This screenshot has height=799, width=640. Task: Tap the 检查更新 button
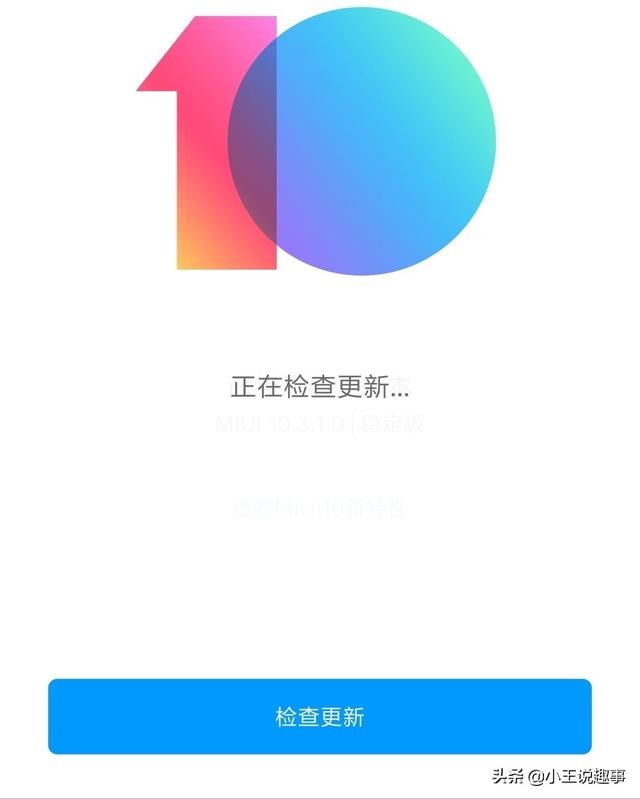point(320,716)
